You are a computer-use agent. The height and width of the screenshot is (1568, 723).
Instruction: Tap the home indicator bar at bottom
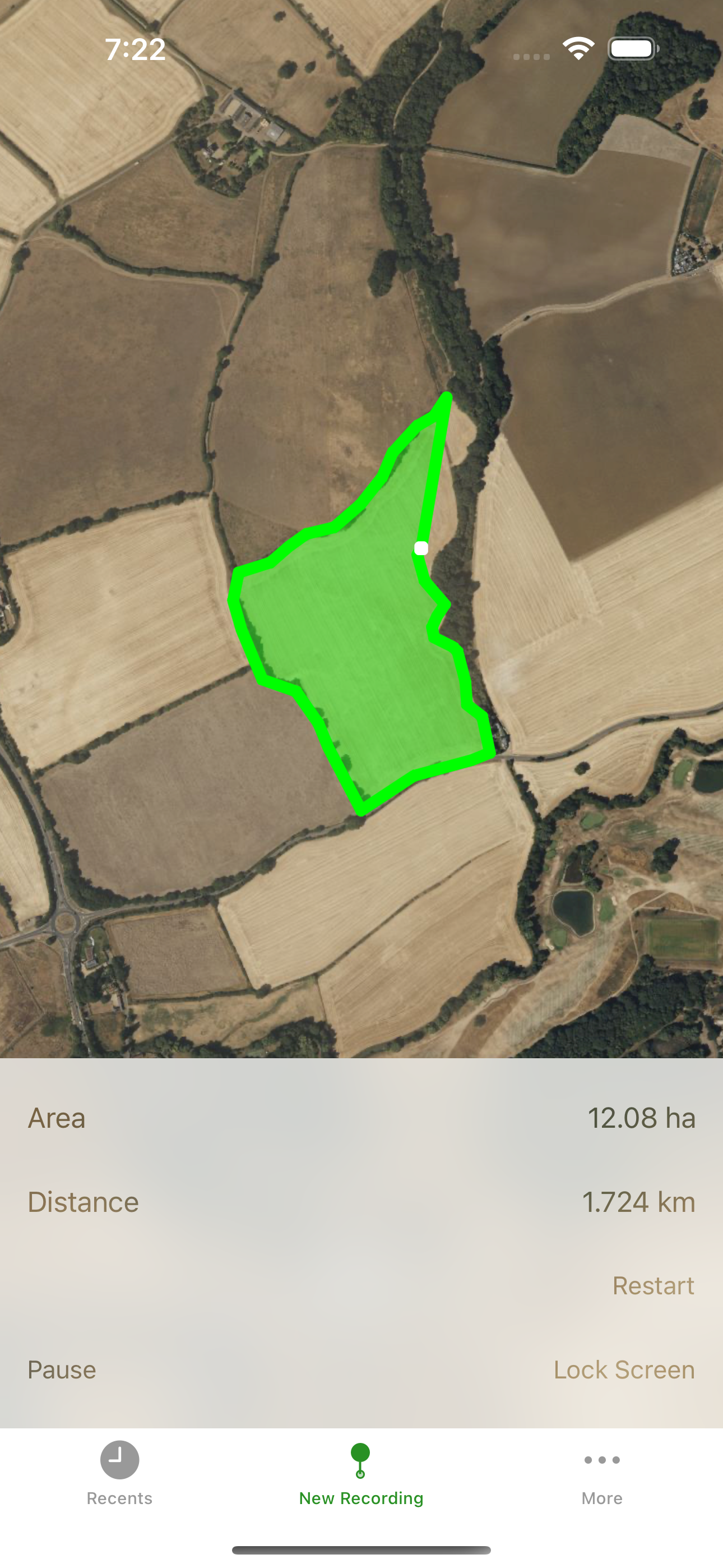361,1549
